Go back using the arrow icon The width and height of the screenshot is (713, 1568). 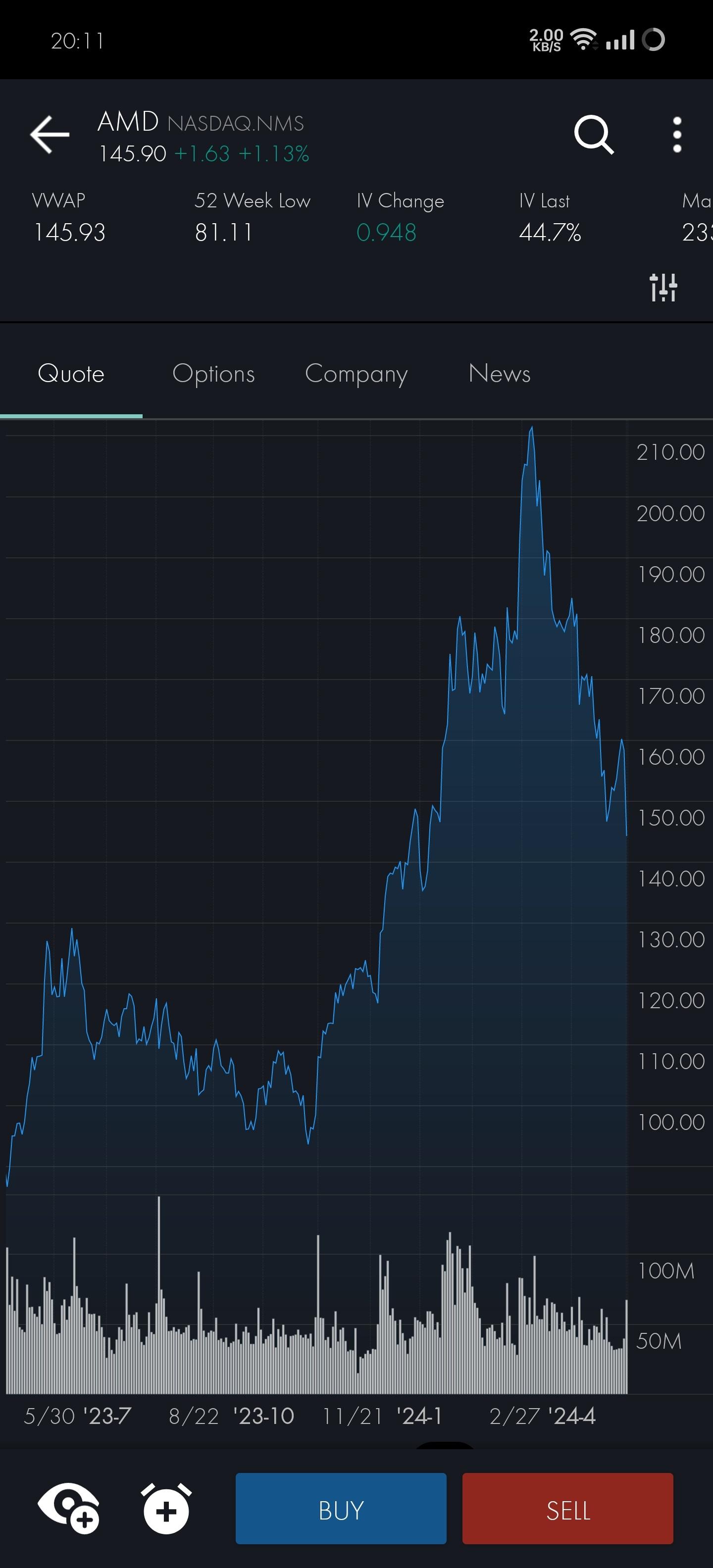click(50, 135)
